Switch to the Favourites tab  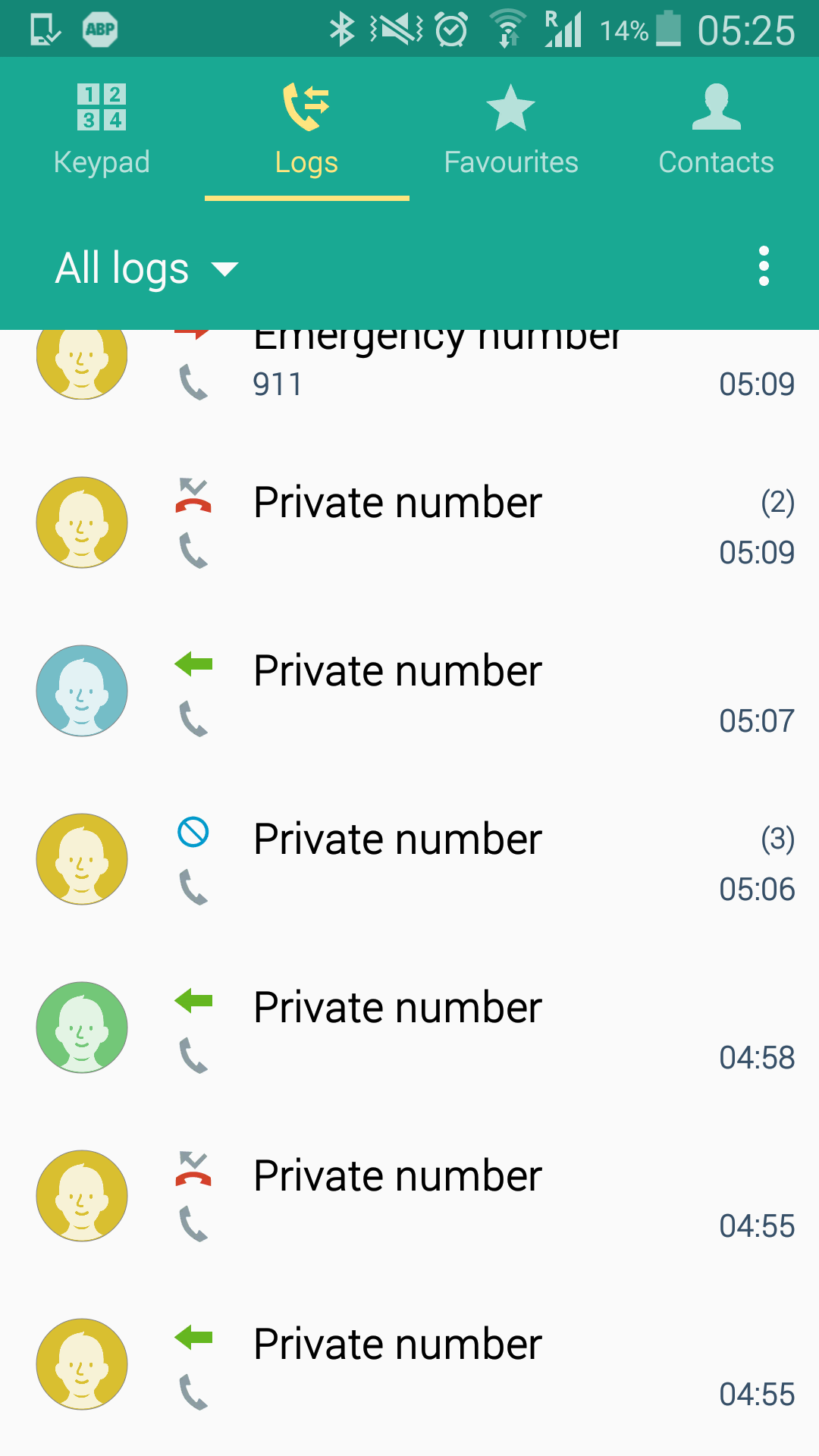(x=510, y=130)
